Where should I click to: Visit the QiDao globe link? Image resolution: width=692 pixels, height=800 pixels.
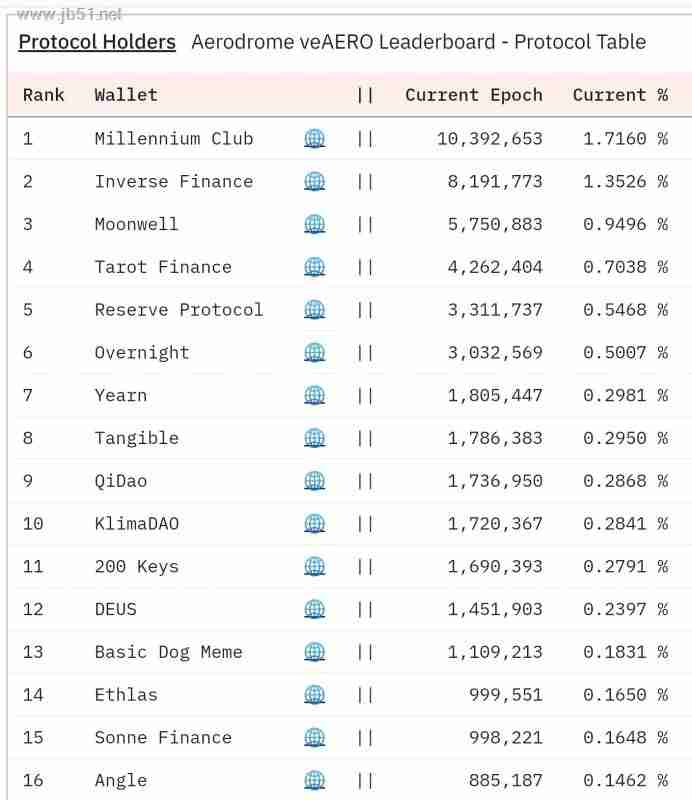[x=314, y=481]
